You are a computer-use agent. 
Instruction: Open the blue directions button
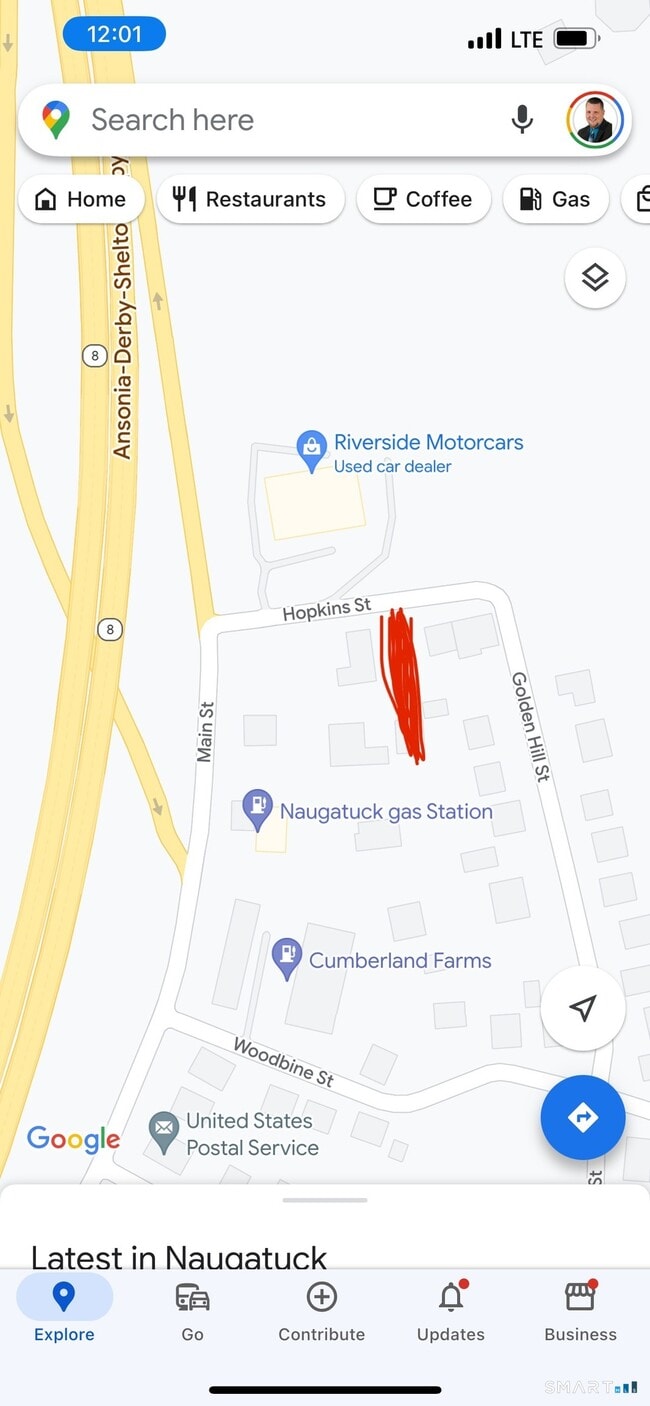[x=583, y=1117]
